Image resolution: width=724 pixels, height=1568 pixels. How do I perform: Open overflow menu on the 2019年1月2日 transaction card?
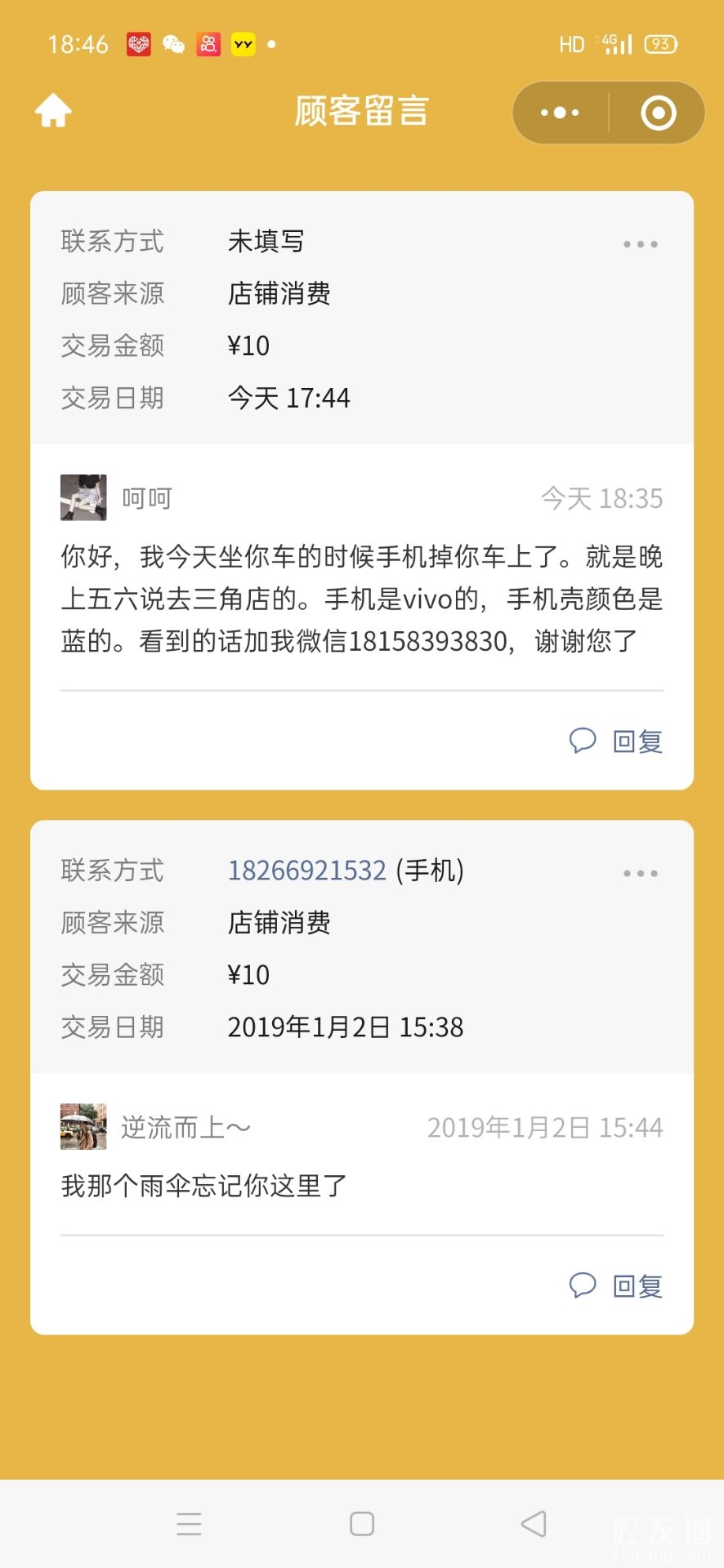(640, 873)
